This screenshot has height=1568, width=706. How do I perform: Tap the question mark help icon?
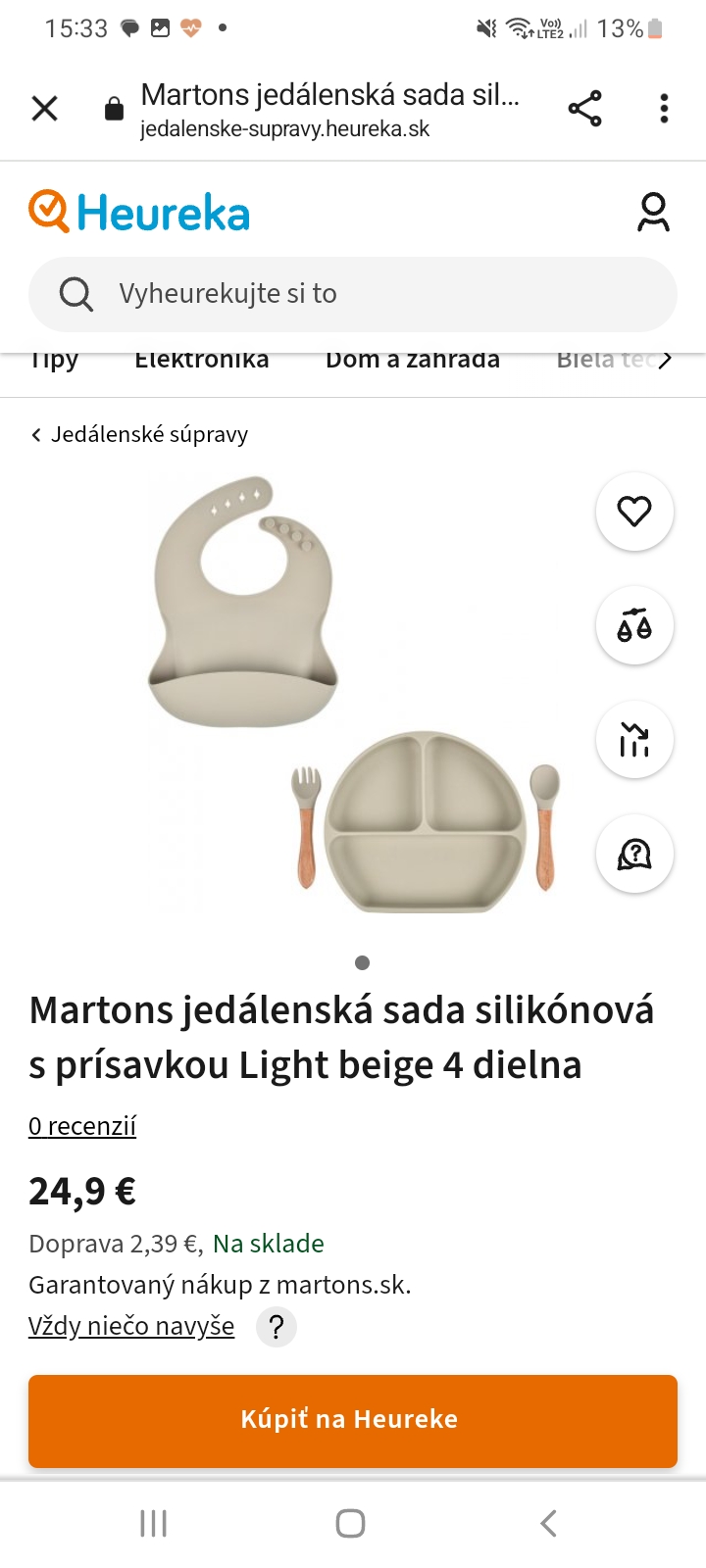[277, 1327]
